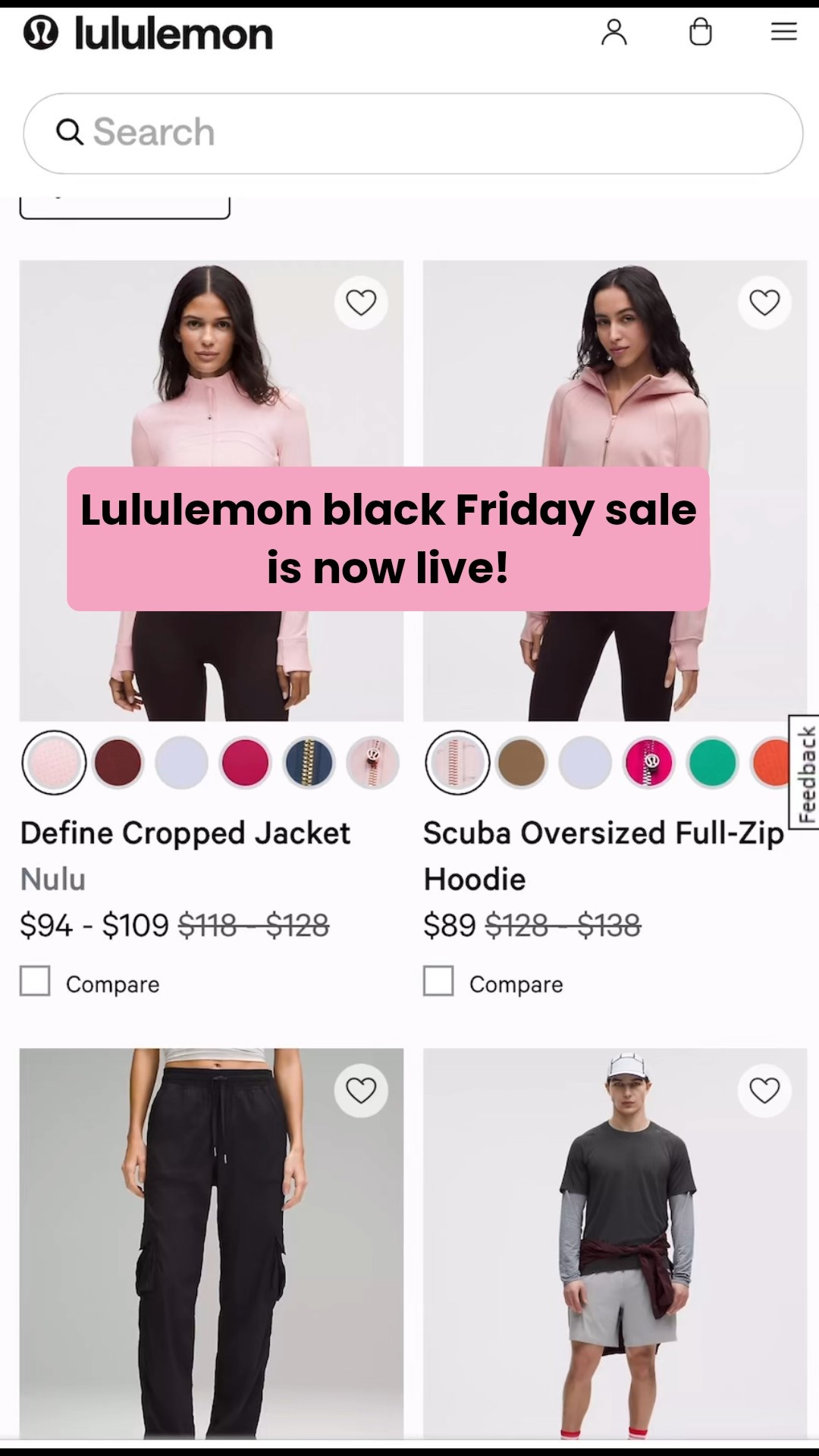Open the shopping bag icon
The height and width of the screenshot is (1456, 819).
699,32
